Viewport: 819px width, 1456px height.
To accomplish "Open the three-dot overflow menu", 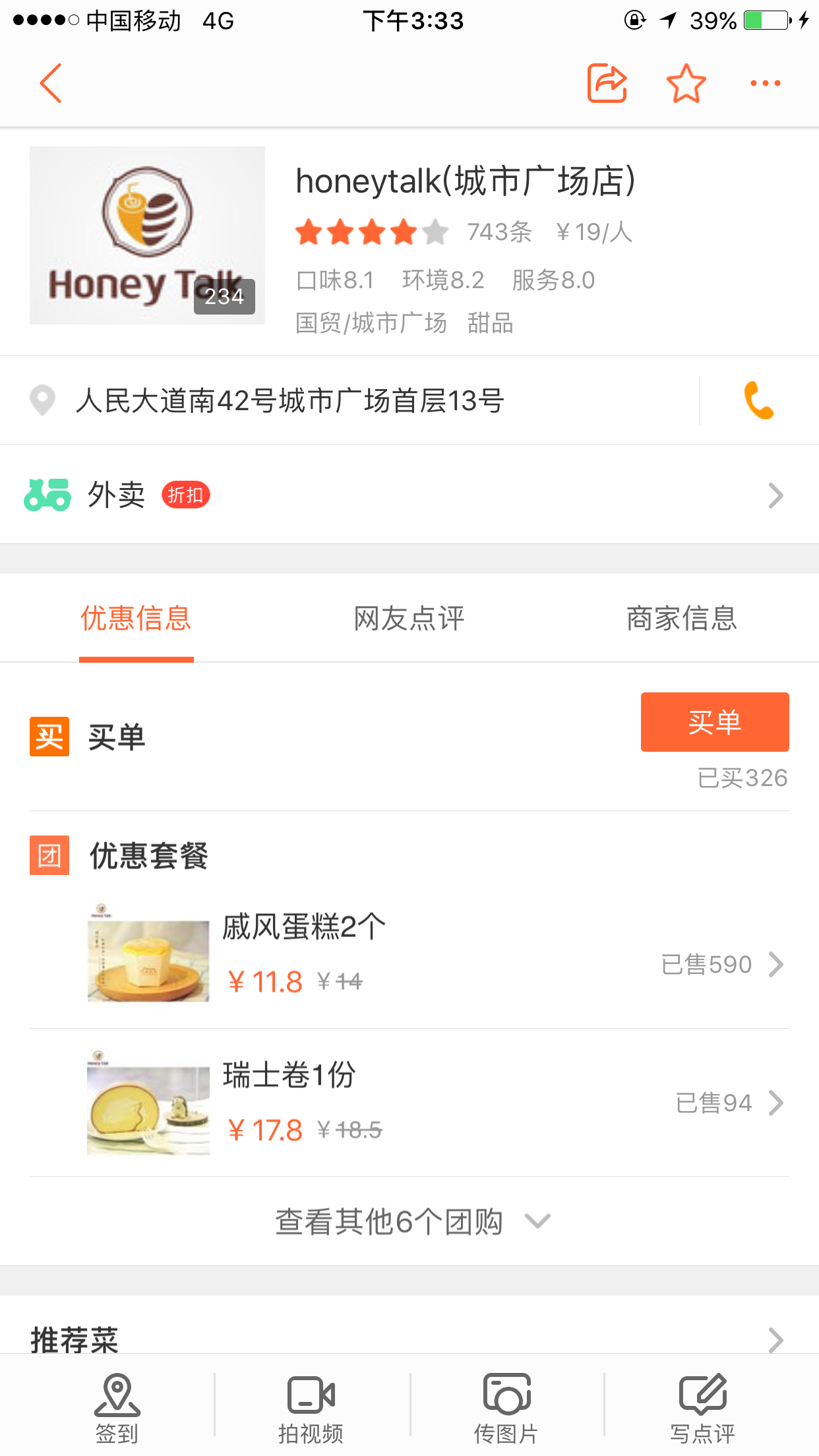I will [765, 83].
